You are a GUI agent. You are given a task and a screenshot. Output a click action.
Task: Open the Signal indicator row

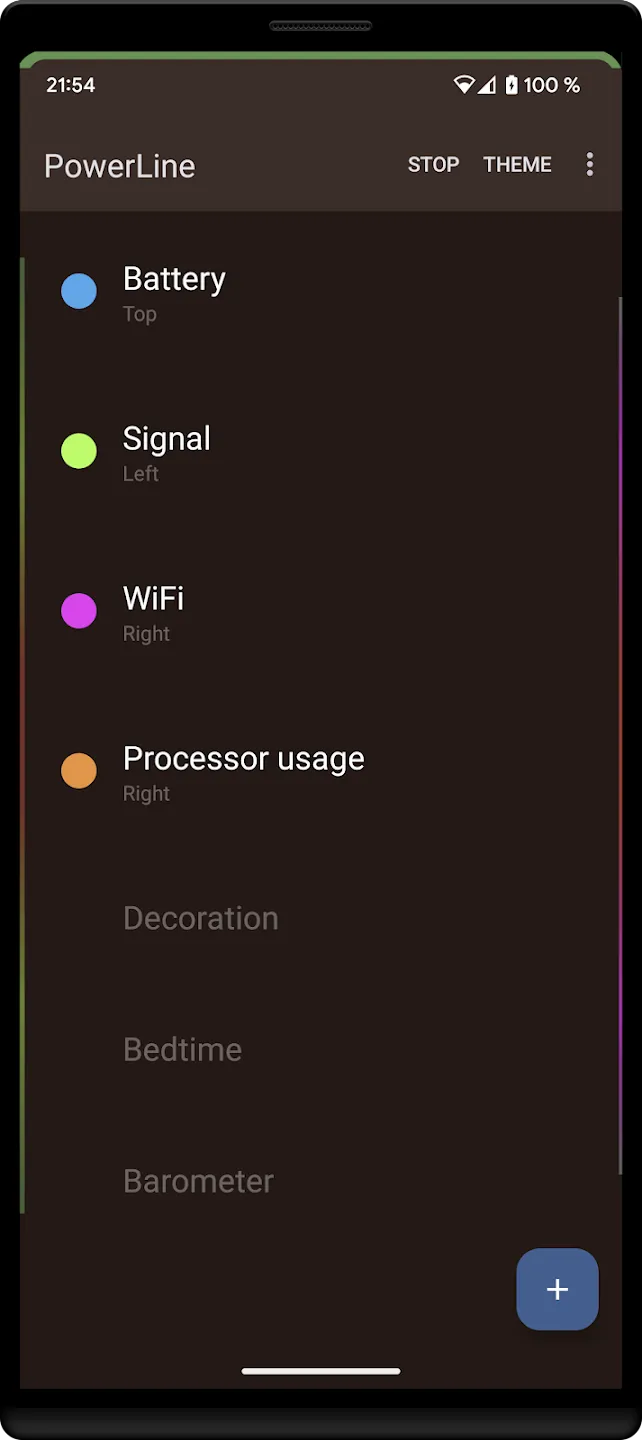(321, 452)
